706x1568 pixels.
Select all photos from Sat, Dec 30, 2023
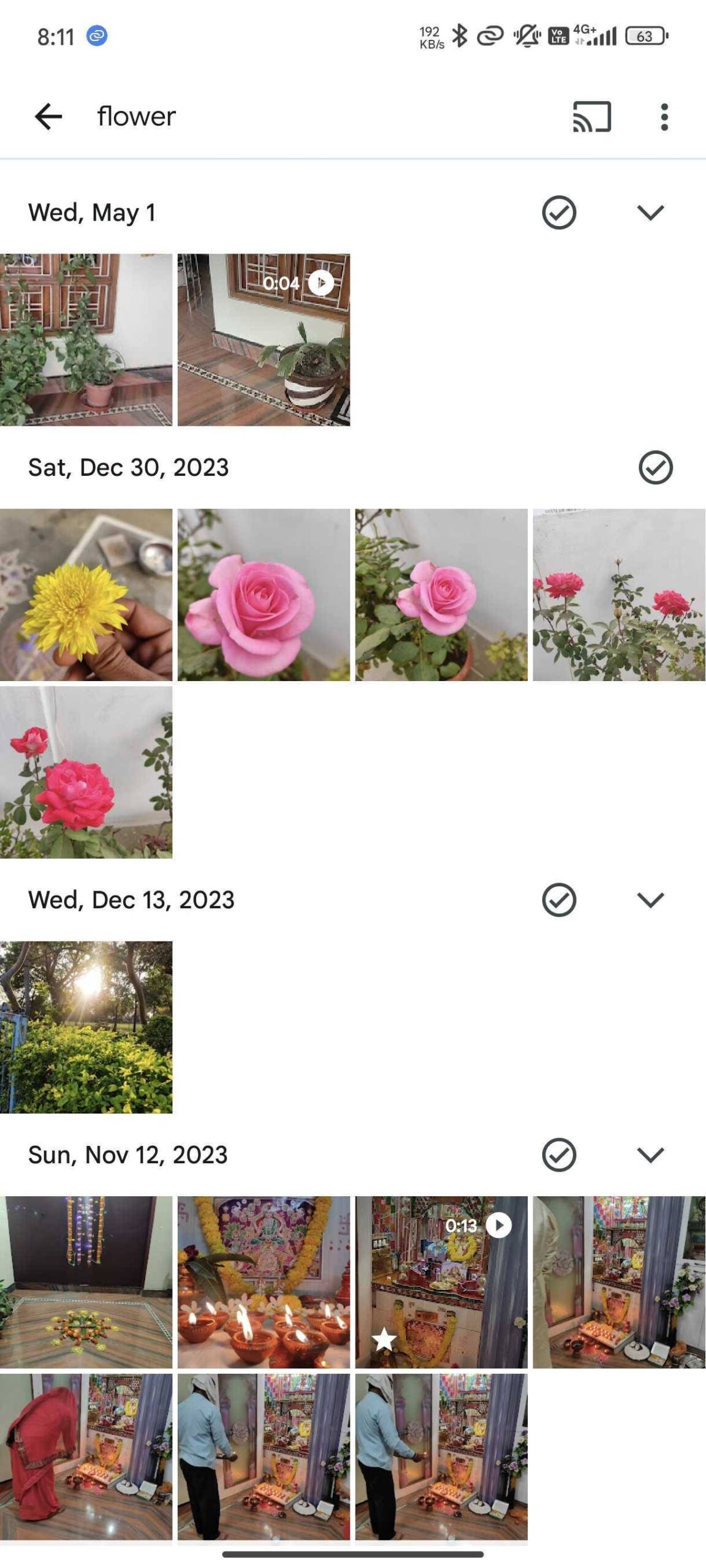click(x=655, y=468)
